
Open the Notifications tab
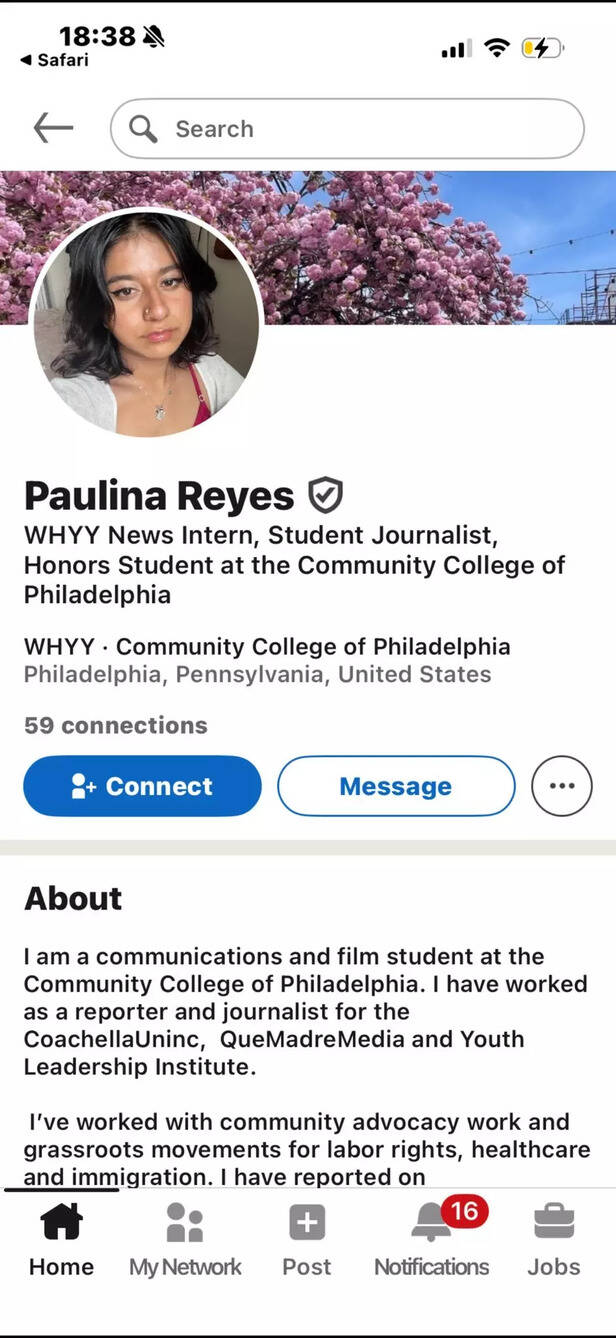(x=432, y=1240)
